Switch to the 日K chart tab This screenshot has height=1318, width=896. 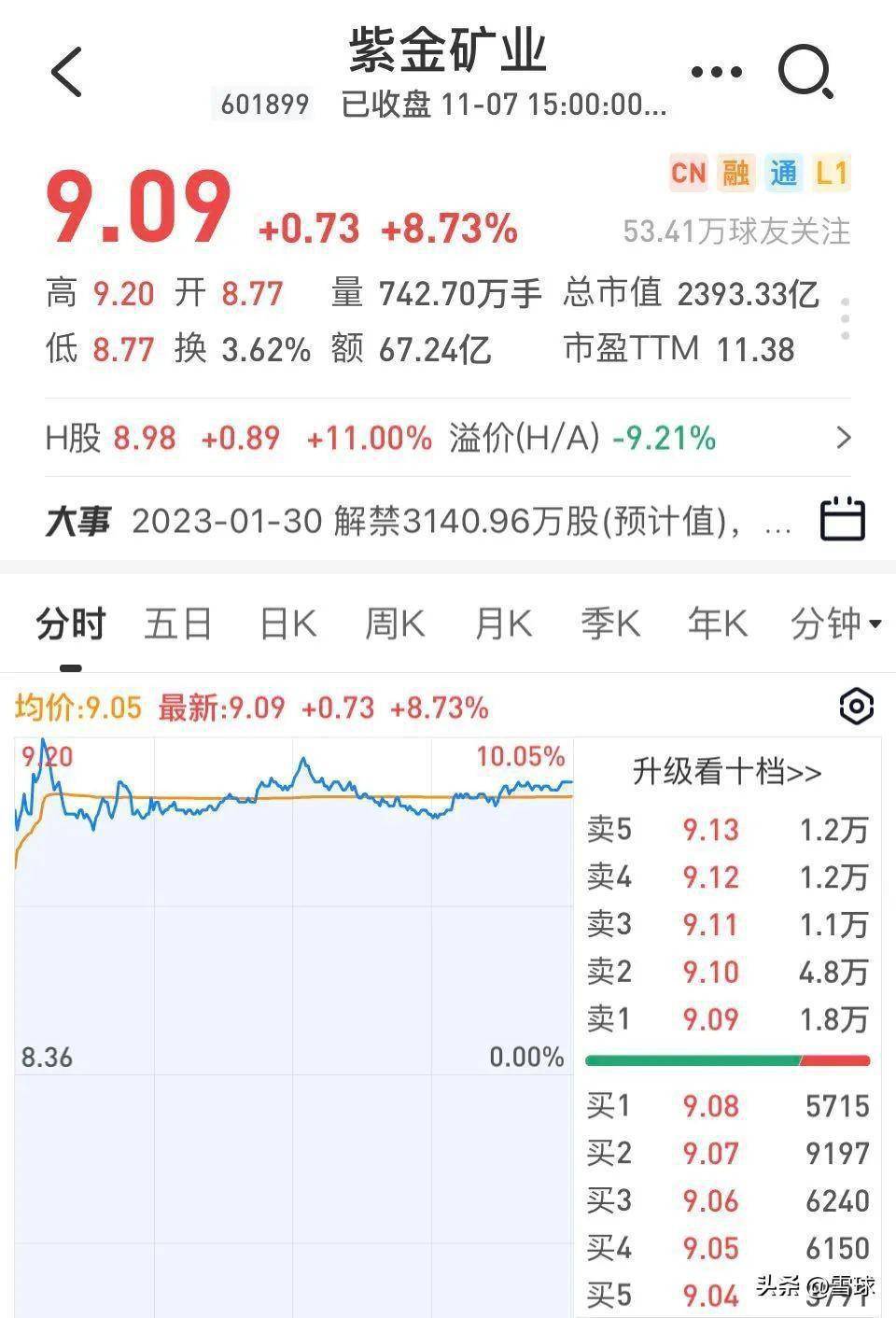(x=289, y=624)
